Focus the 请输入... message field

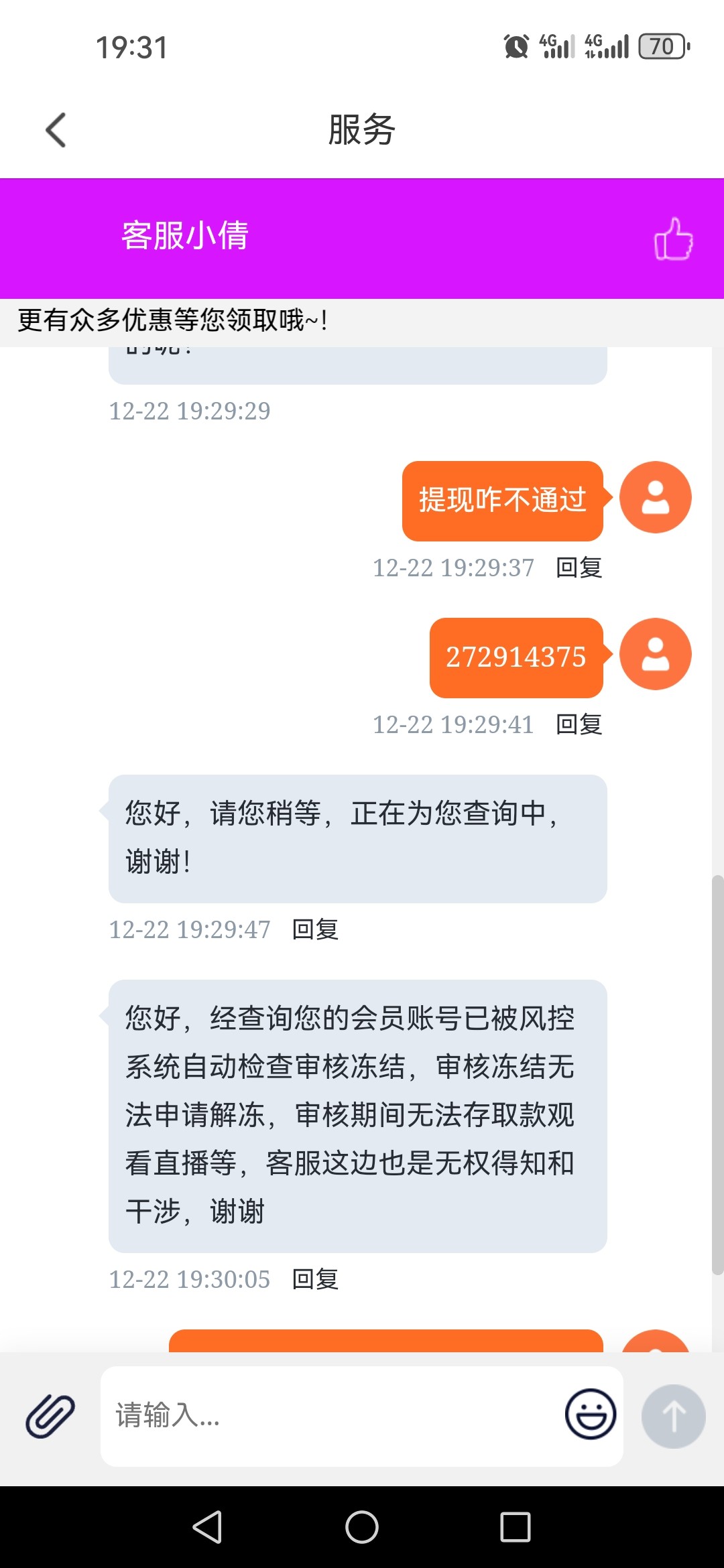(332, 1416)
